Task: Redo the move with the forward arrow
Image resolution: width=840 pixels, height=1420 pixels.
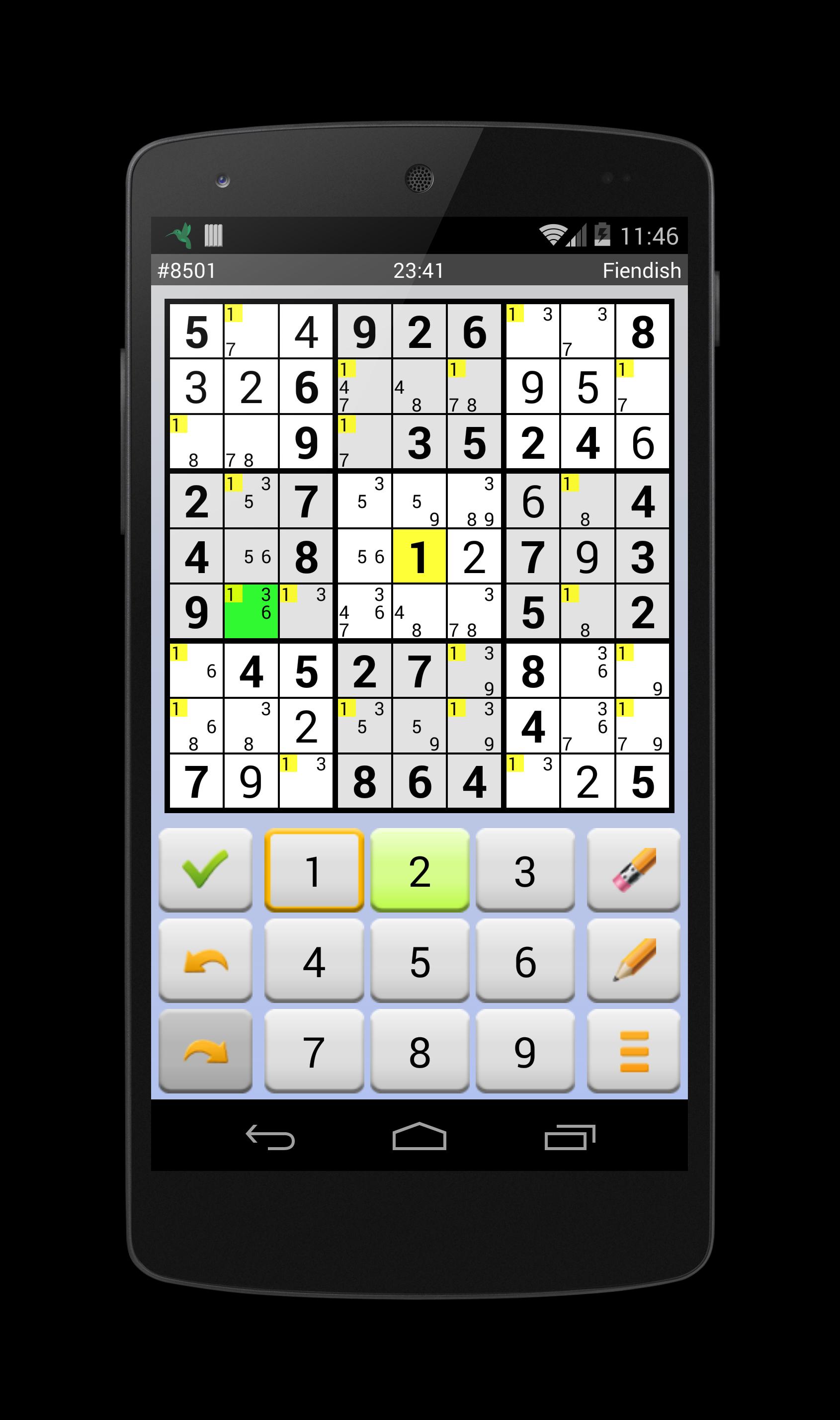Action: (205, 1051)
